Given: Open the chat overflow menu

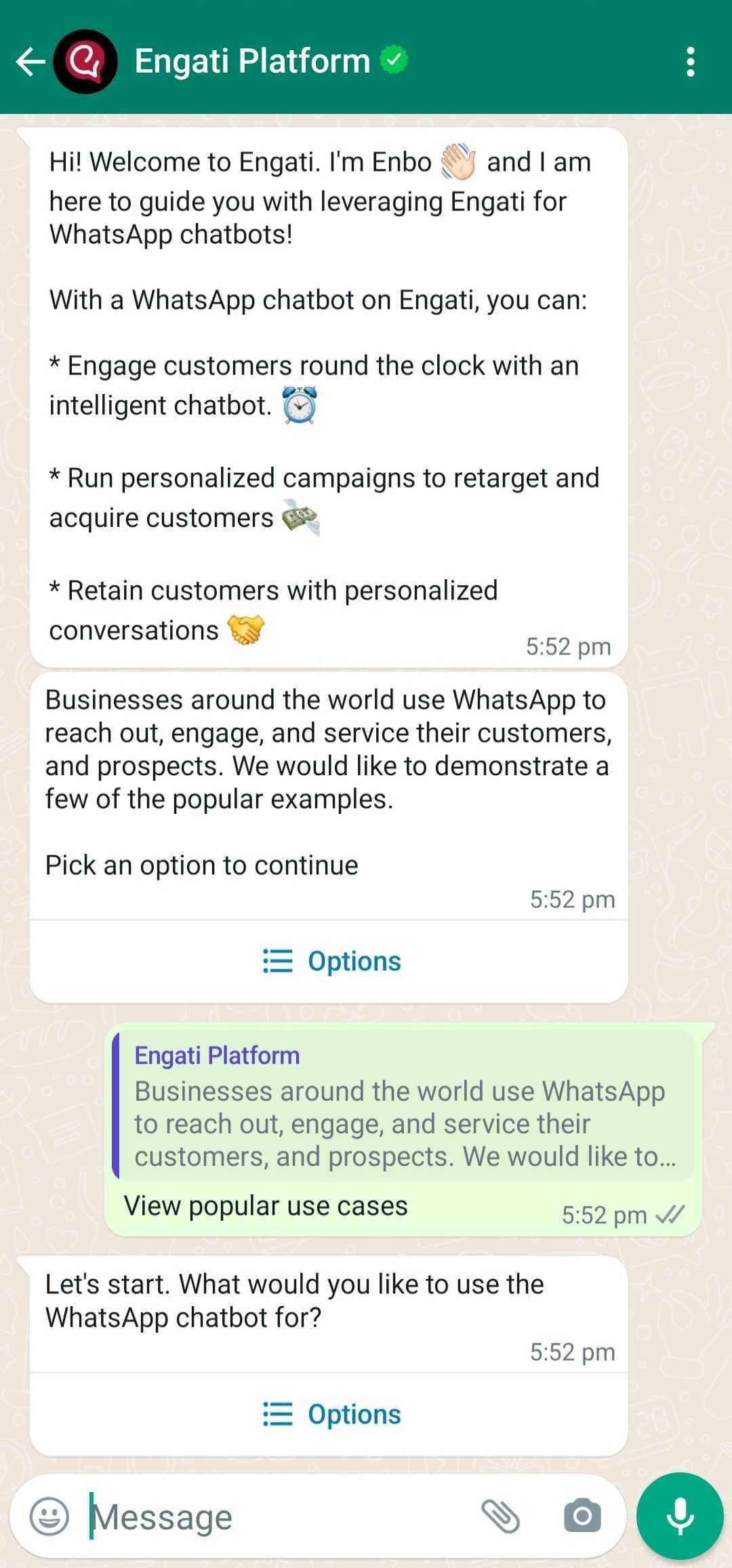Looking at the screenshot, I should coord(690,62).
